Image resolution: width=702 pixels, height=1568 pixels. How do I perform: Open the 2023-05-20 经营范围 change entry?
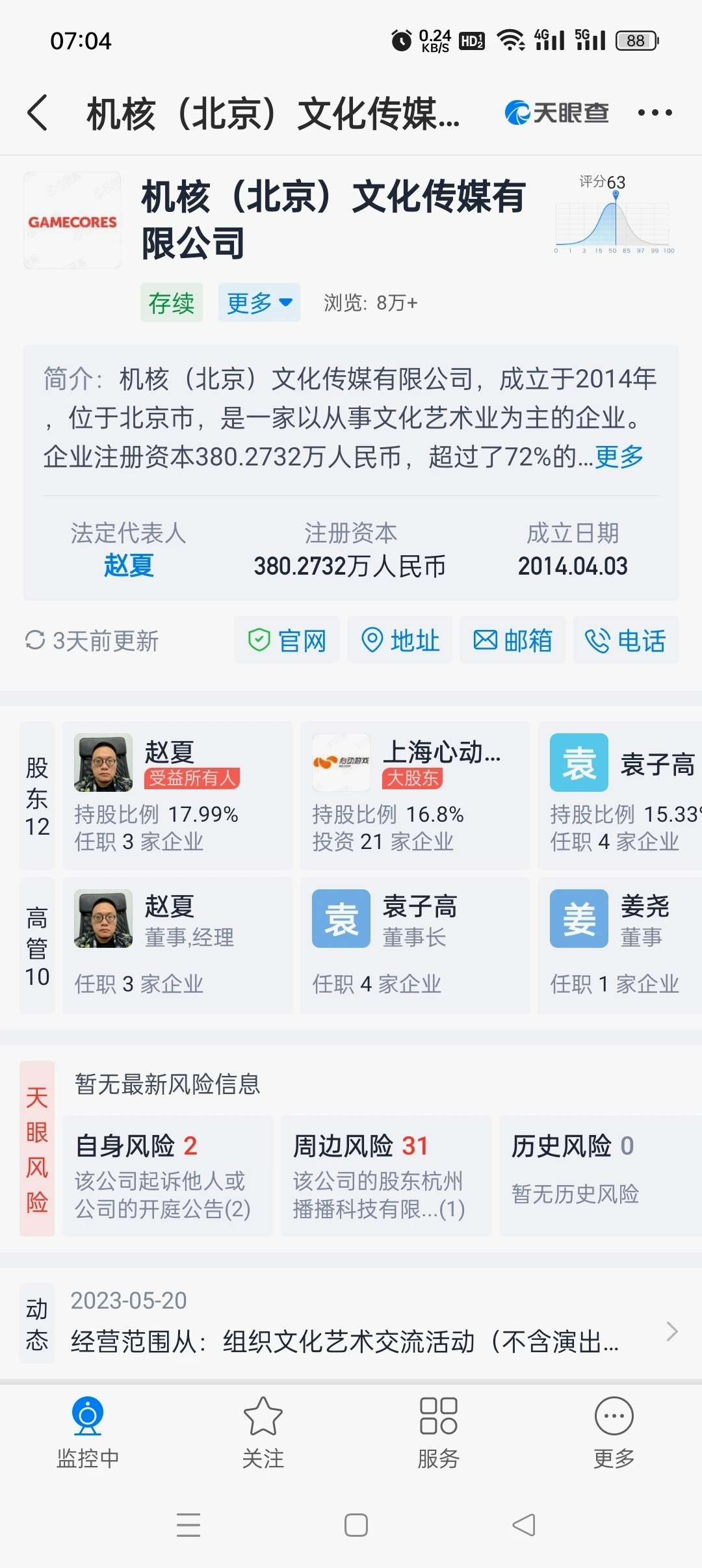[364, 1324]
